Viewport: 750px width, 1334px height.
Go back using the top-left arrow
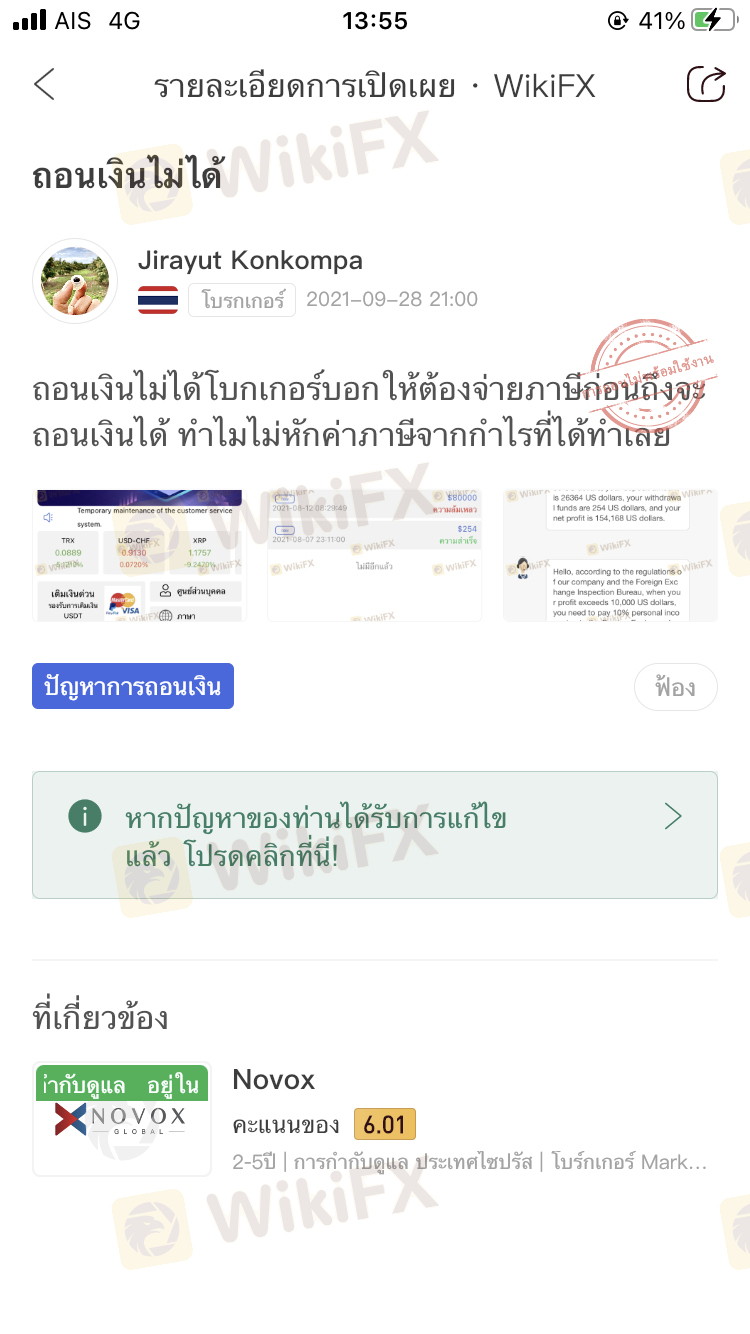pyautogui.click(x=44, y=85)
